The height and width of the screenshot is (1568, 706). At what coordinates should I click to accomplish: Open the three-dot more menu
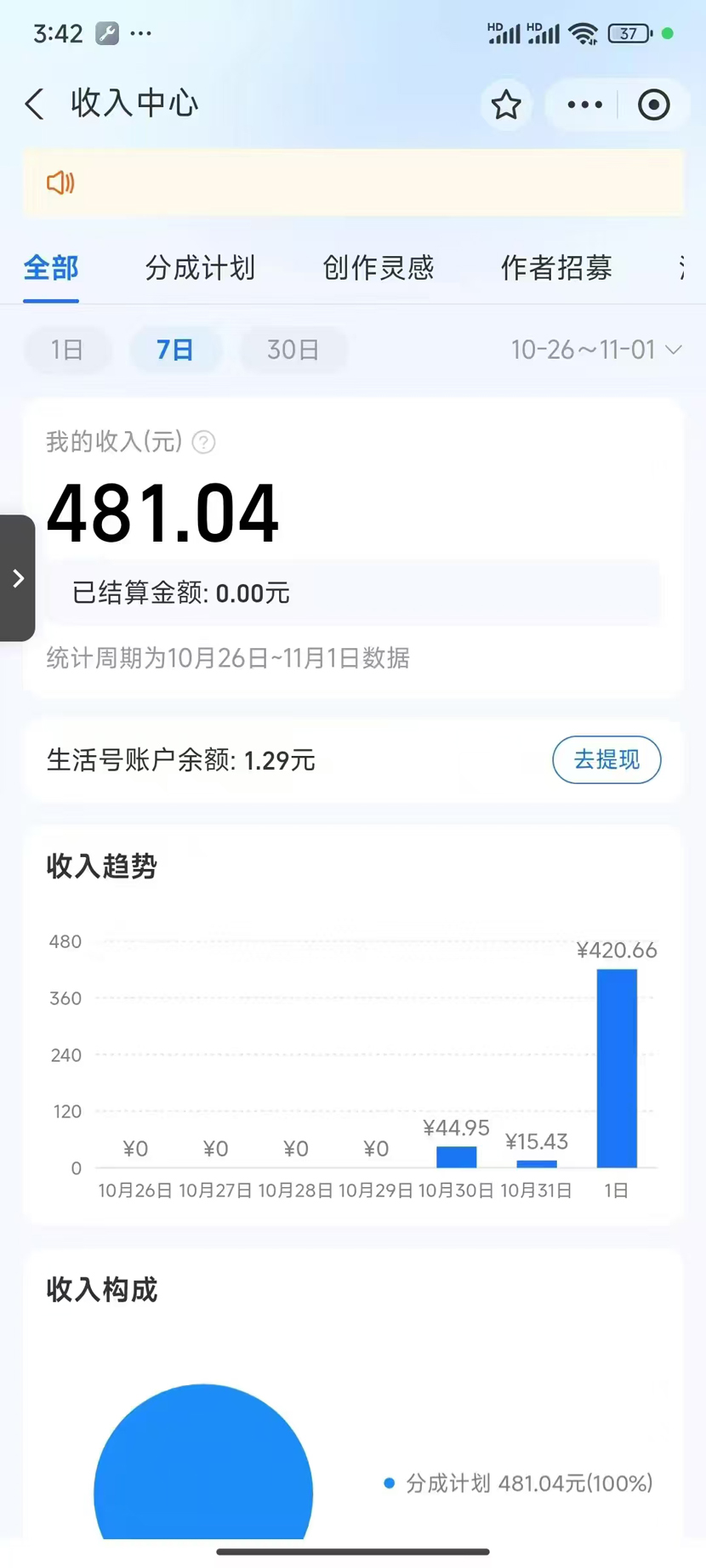(584, 105)
